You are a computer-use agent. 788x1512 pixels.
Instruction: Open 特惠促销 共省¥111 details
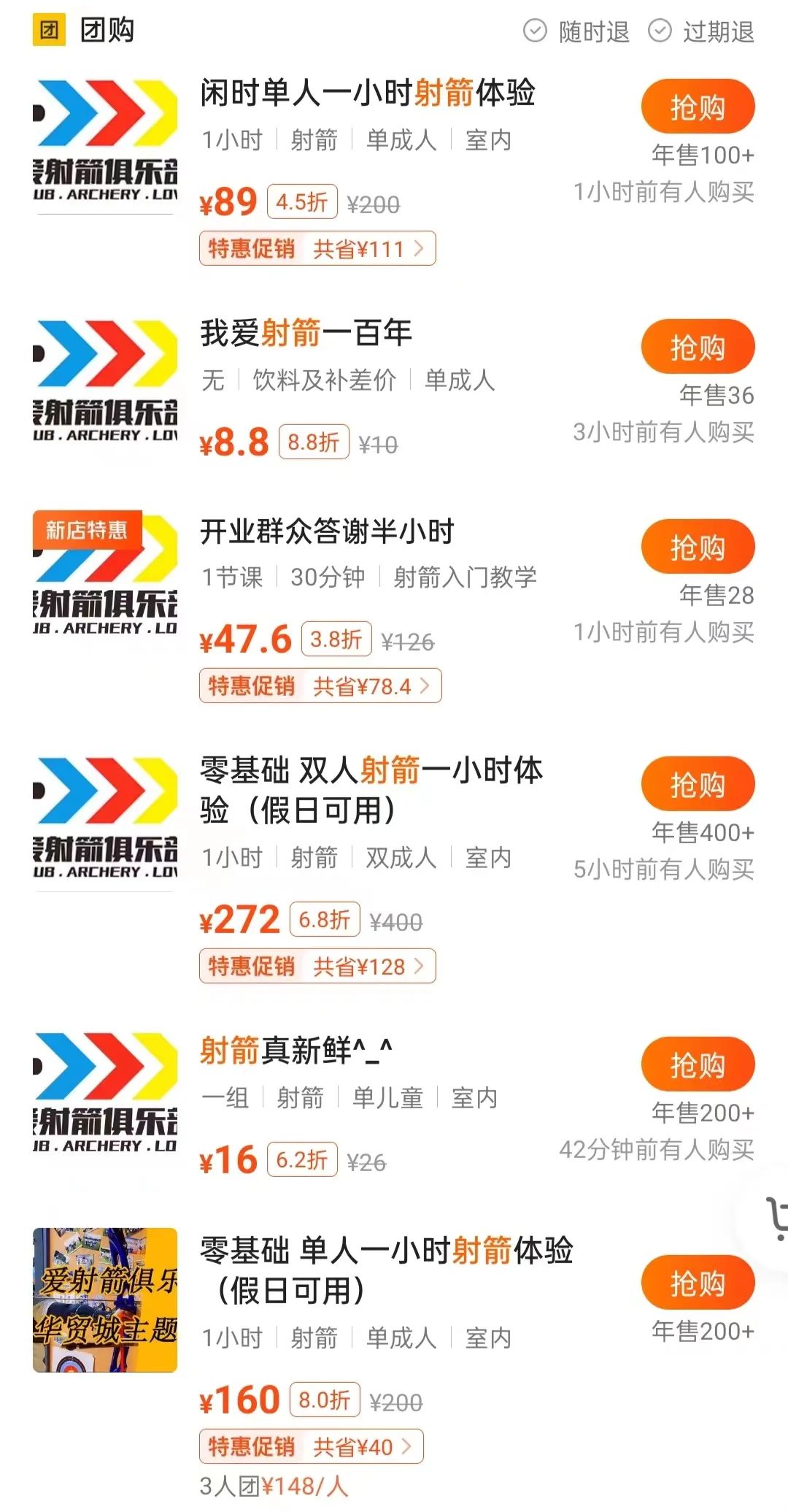pyautogui.click(x=317, y=249)
